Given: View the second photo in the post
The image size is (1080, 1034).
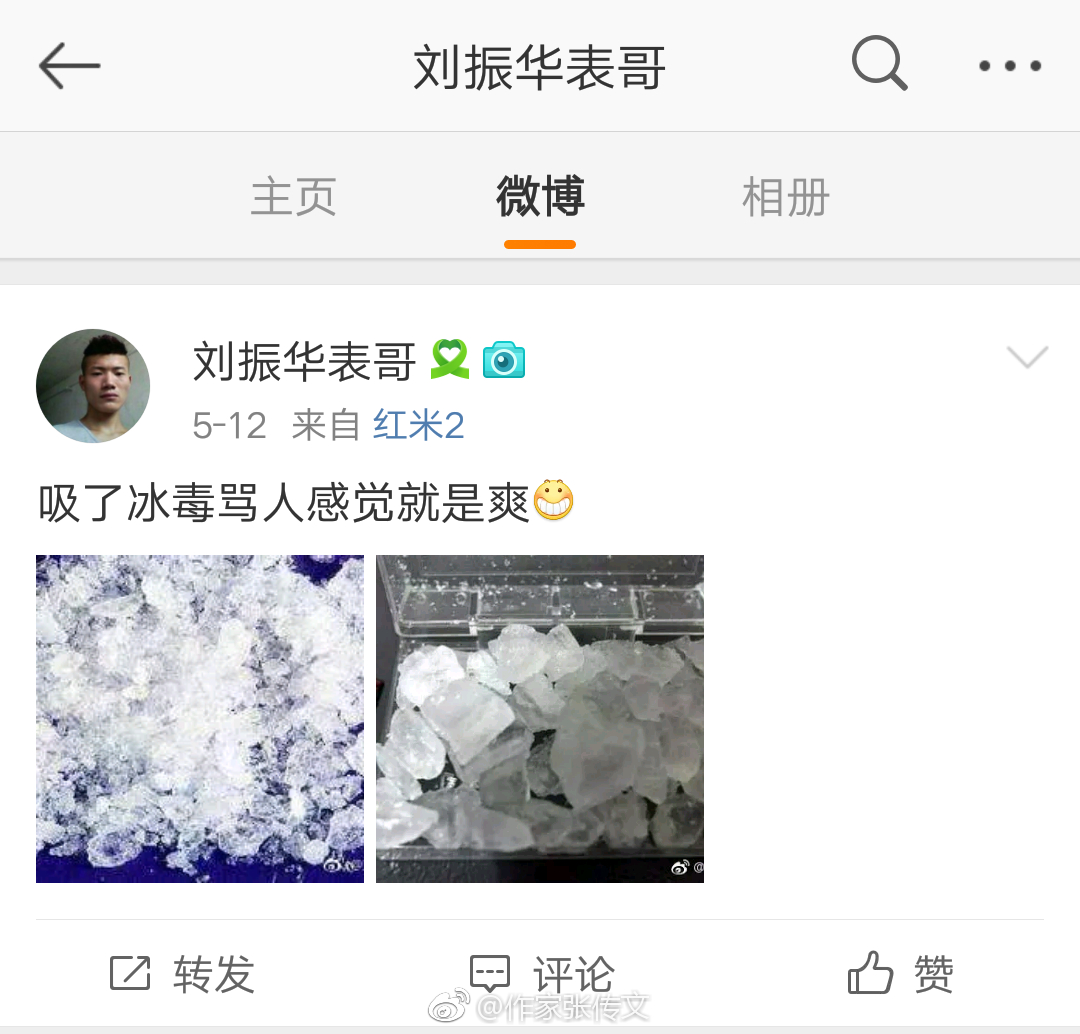Looking at the screenshot, I should (x=540, y=718).
